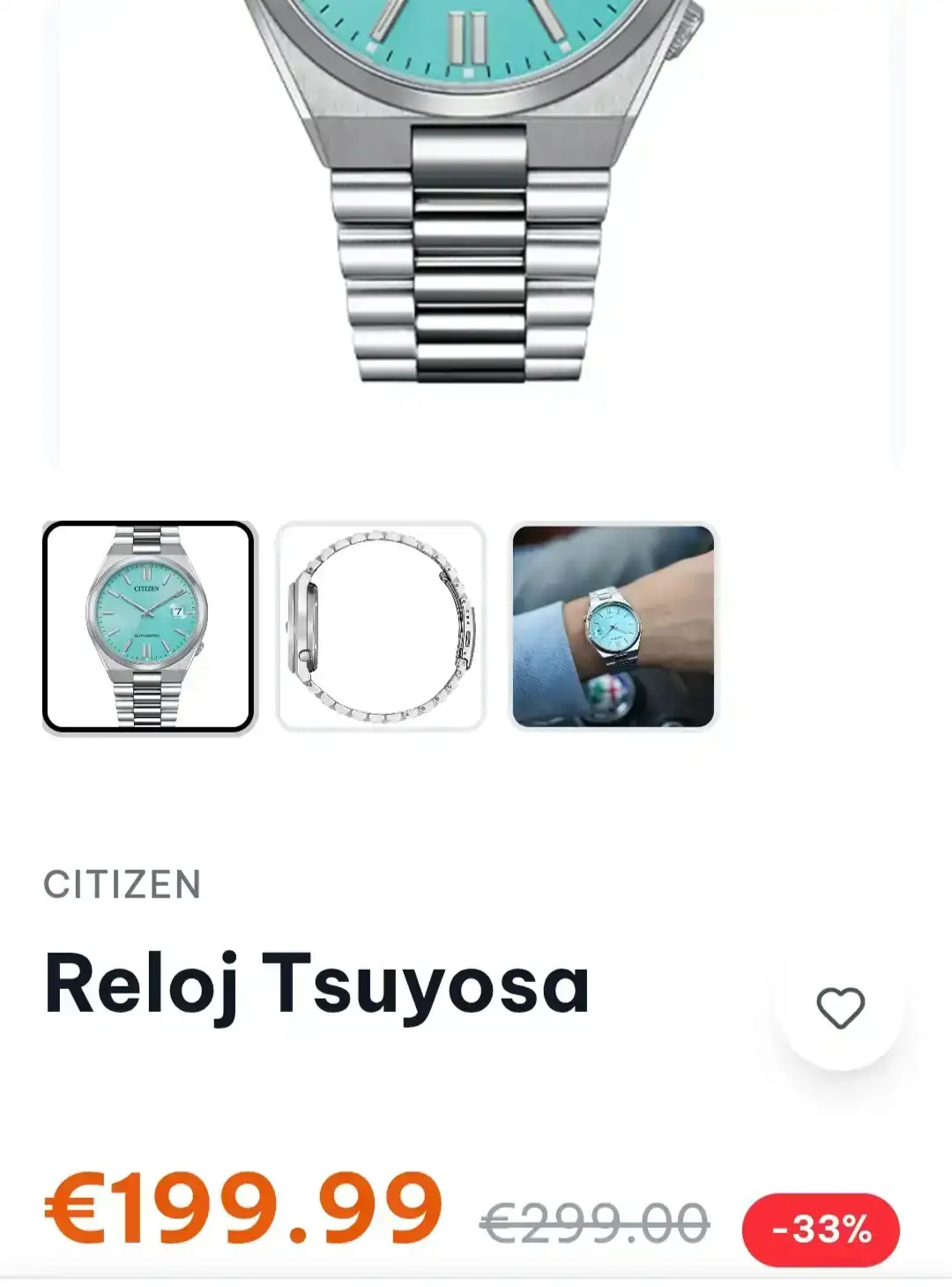View the side-profile watch thumbnail
Screen dimensions: 952x1287
(x=381, y=627)
